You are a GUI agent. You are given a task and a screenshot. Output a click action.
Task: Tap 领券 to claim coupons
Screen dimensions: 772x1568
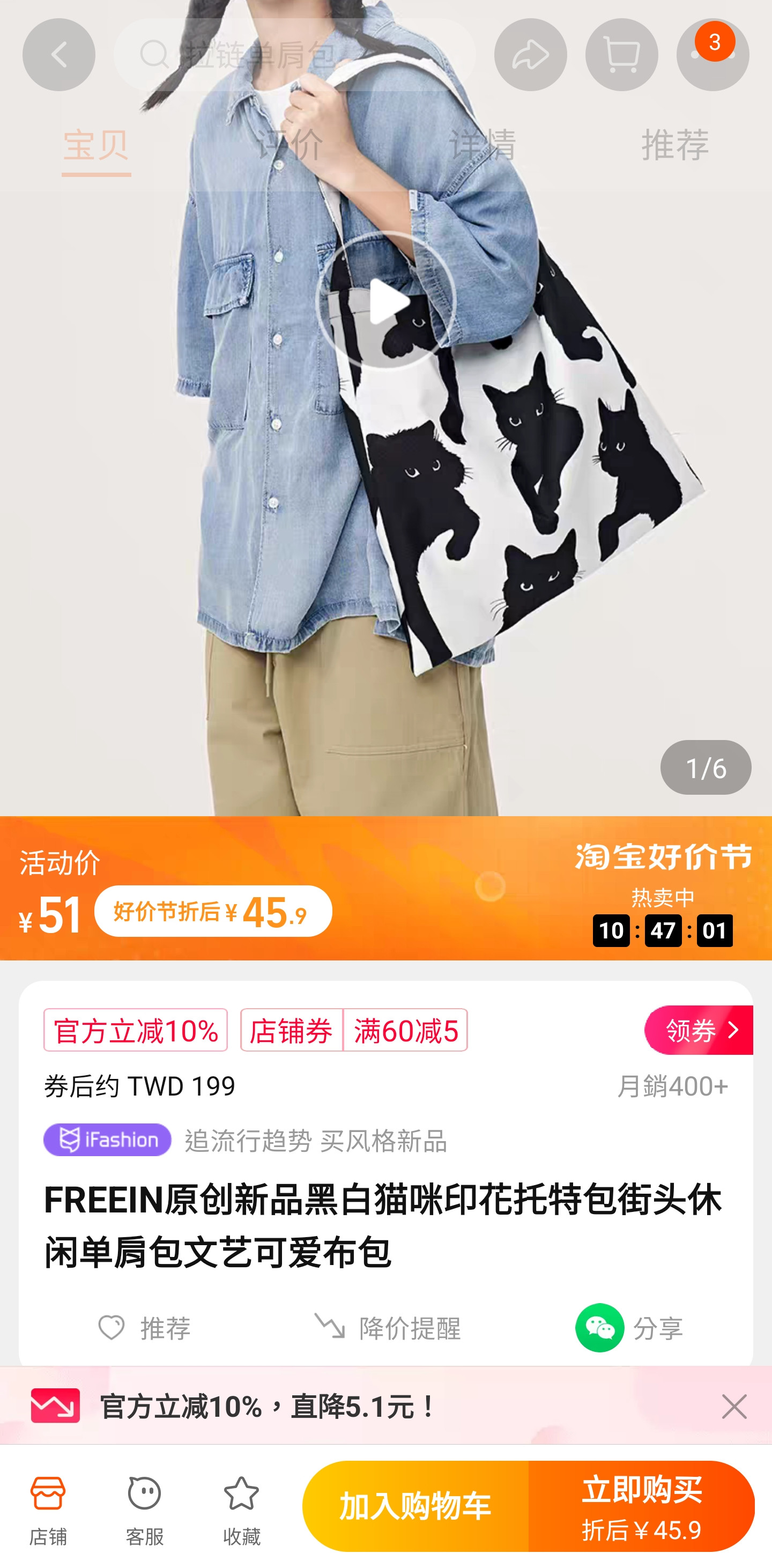[699, 1030]
